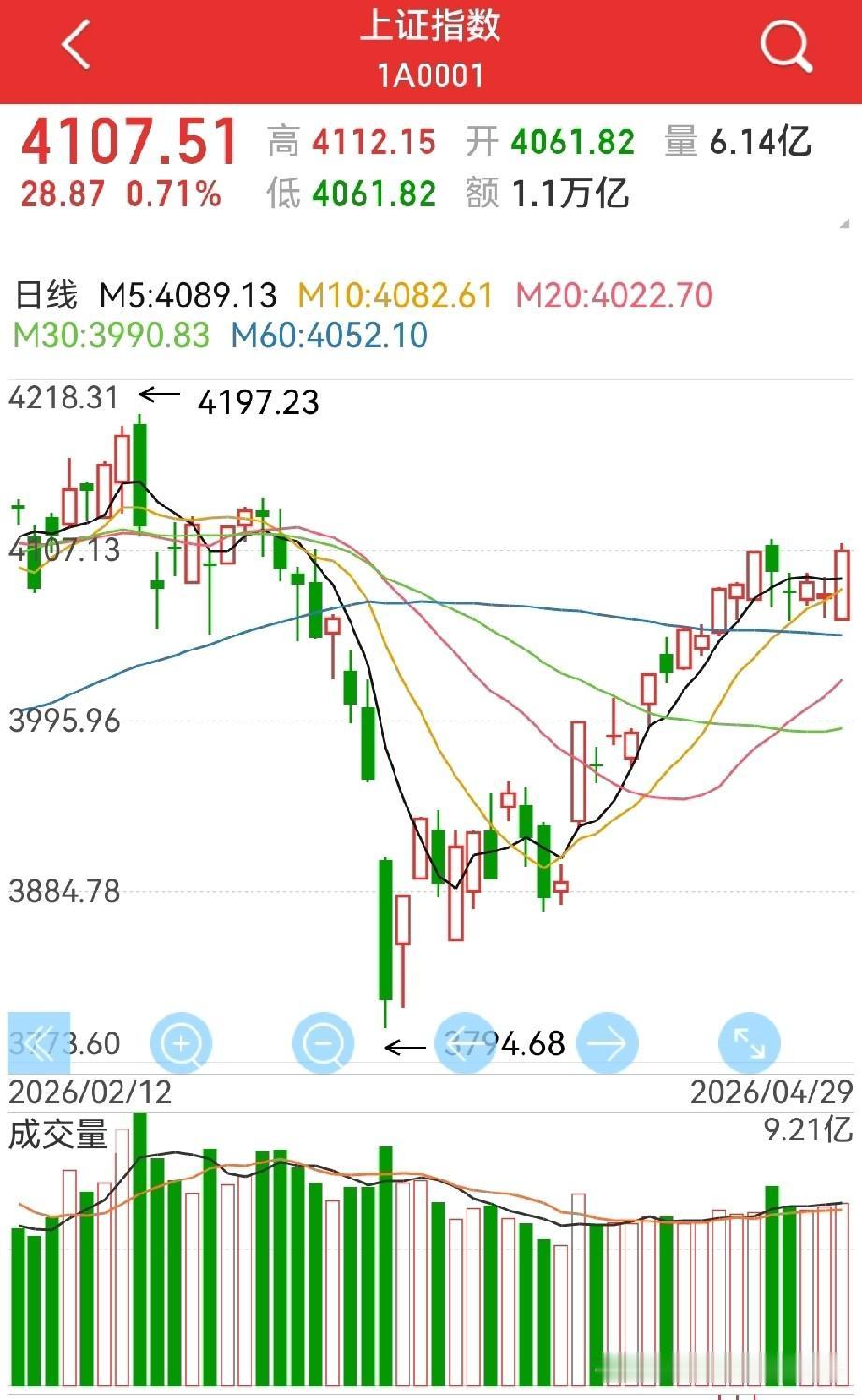Move chart right one step
Viewport: 862px width, 1400px height.
coord(608,1043)
